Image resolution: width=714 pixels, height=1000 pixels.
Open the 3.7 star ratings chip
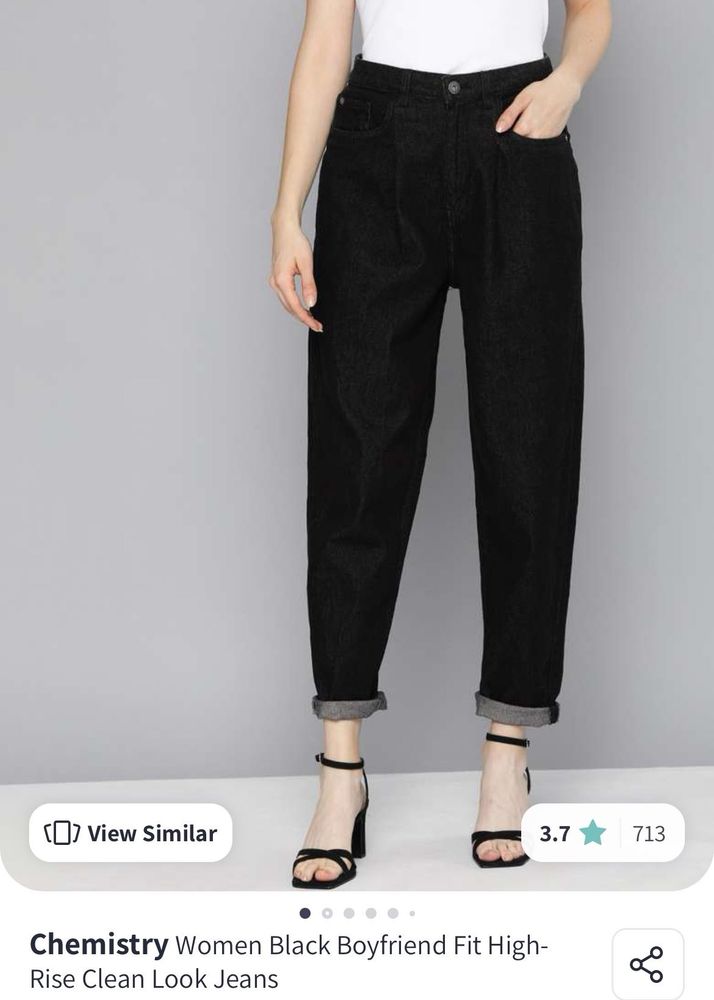(x=602, y=833)
